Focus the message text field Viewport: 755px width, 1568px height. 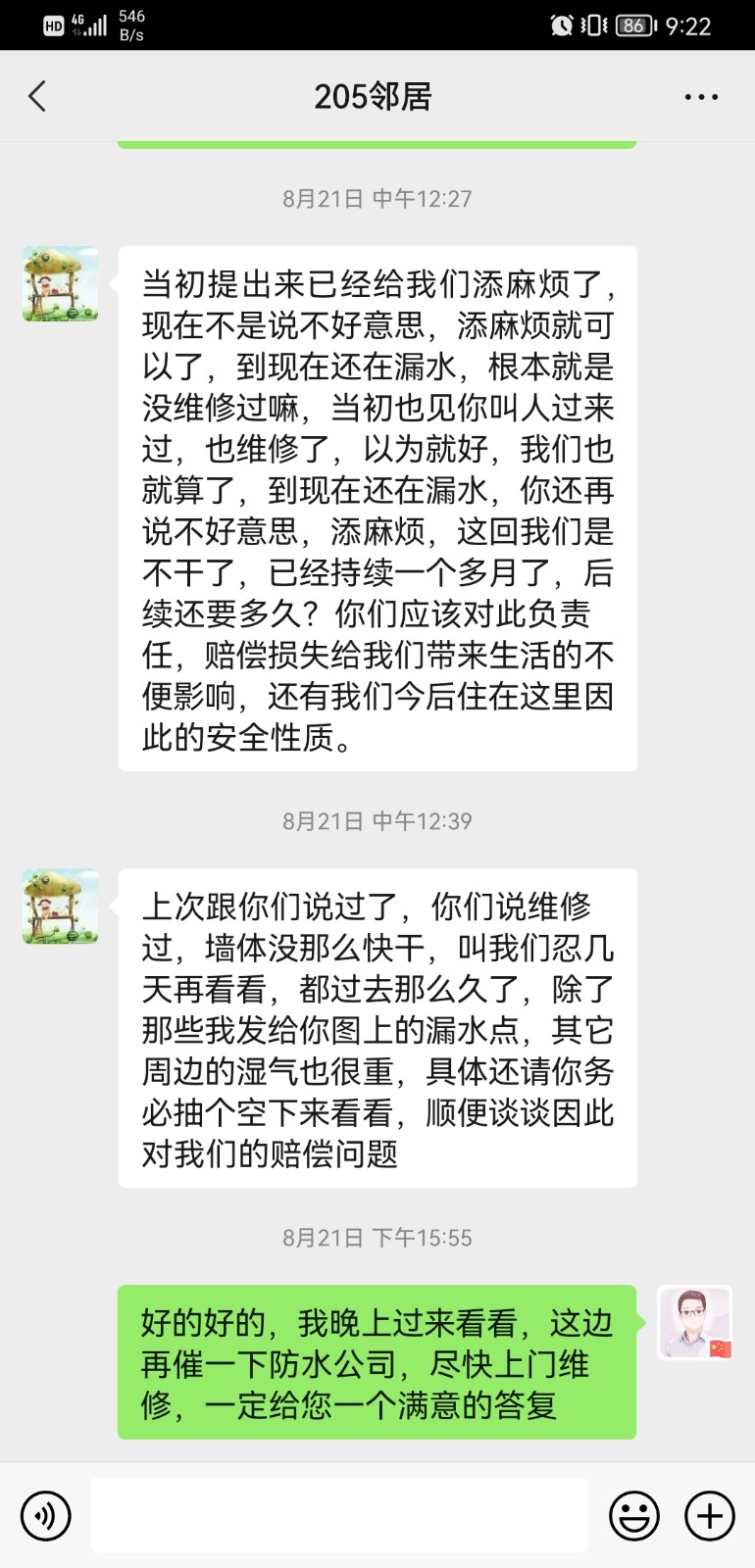pyautogui.click(x=339, y=1515)
